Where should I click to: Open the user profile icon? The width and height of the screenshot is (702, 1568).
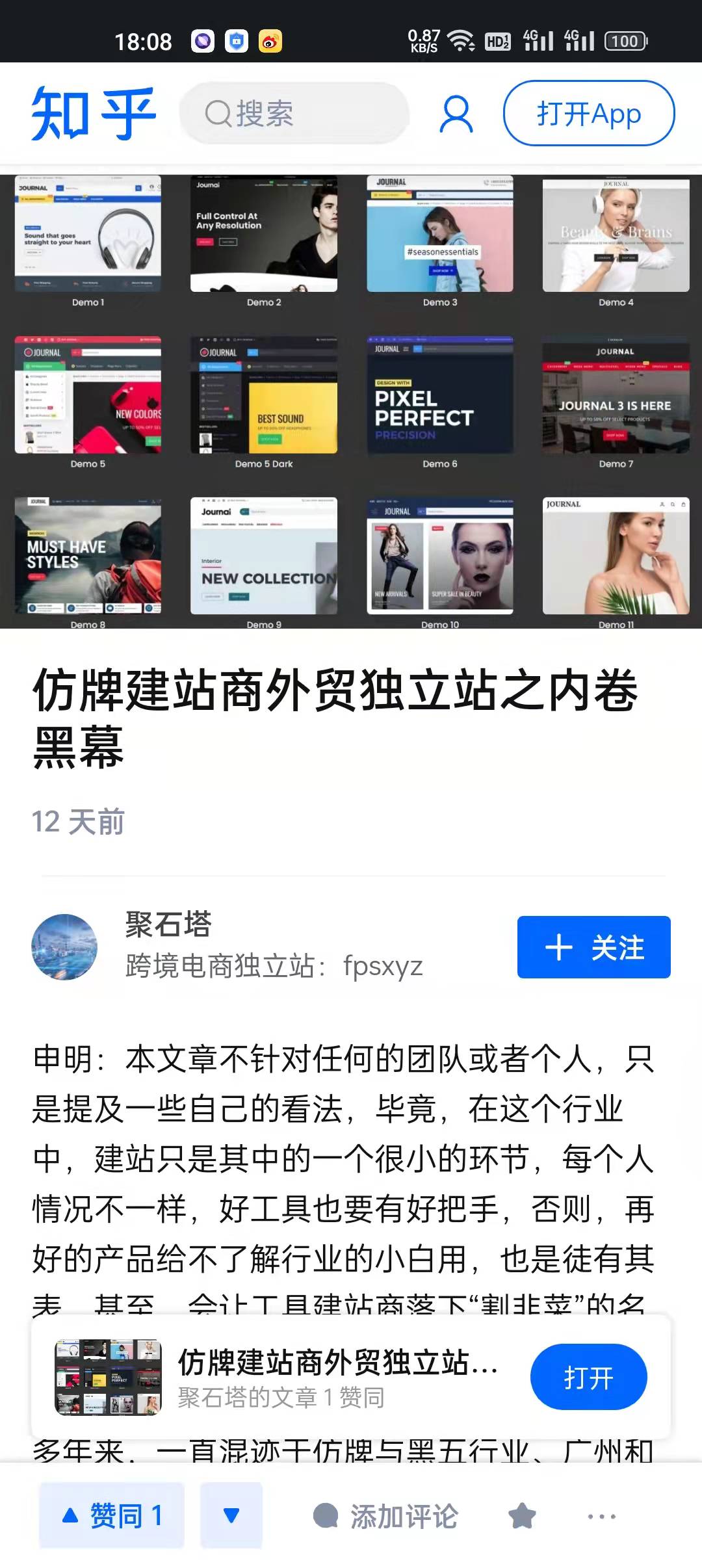(x=456, y=114)
